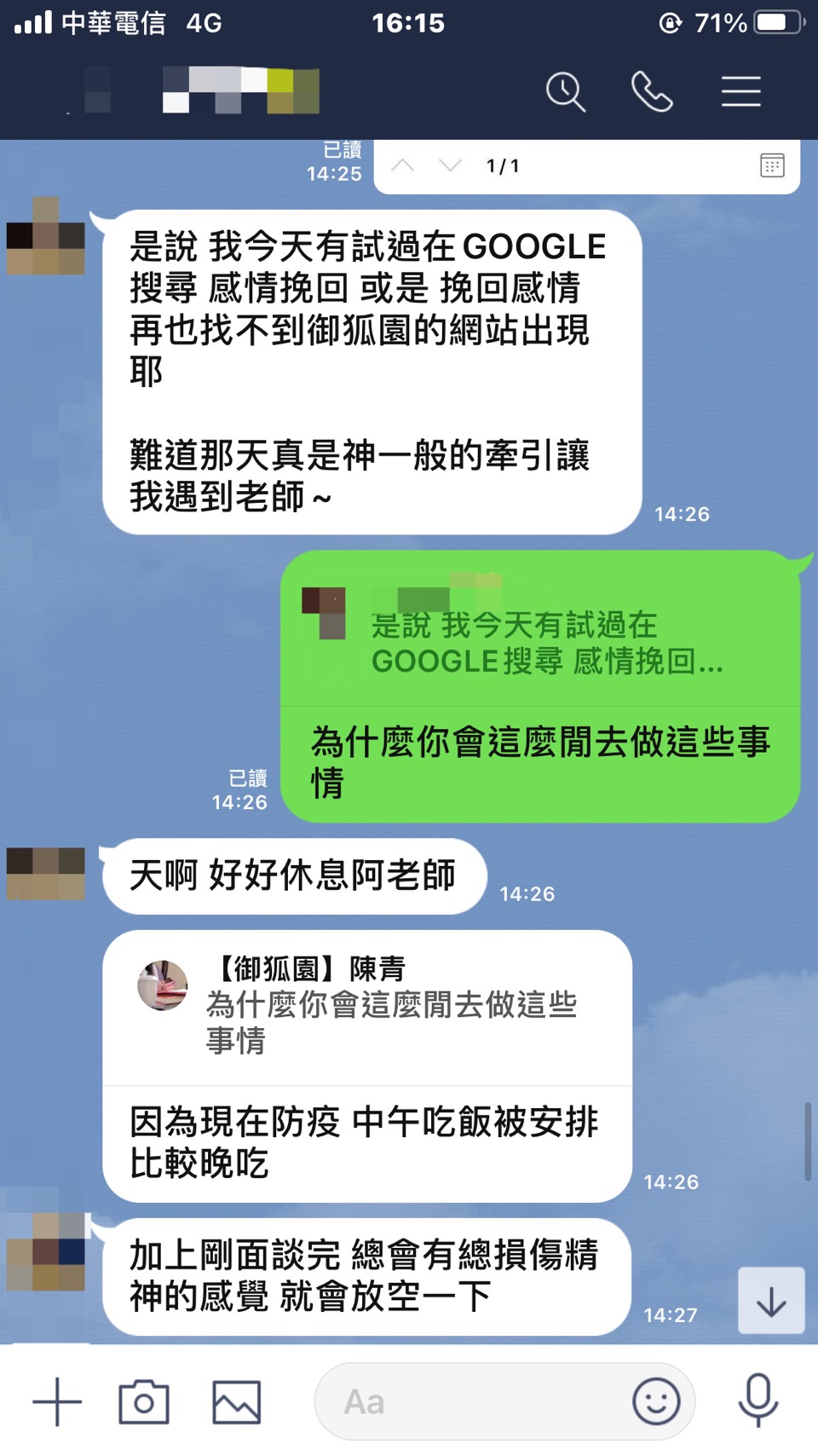Start a voice call
This screenshot has height=1456, width=818.
point(652,92)
